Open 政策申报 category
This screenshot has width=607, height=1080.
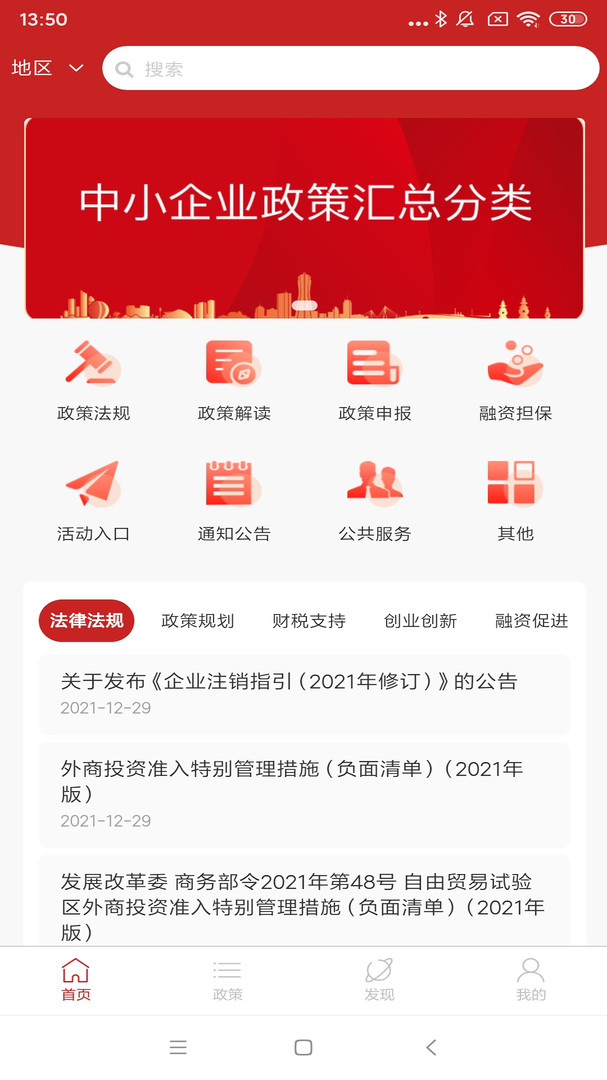(x=375, y=380)
